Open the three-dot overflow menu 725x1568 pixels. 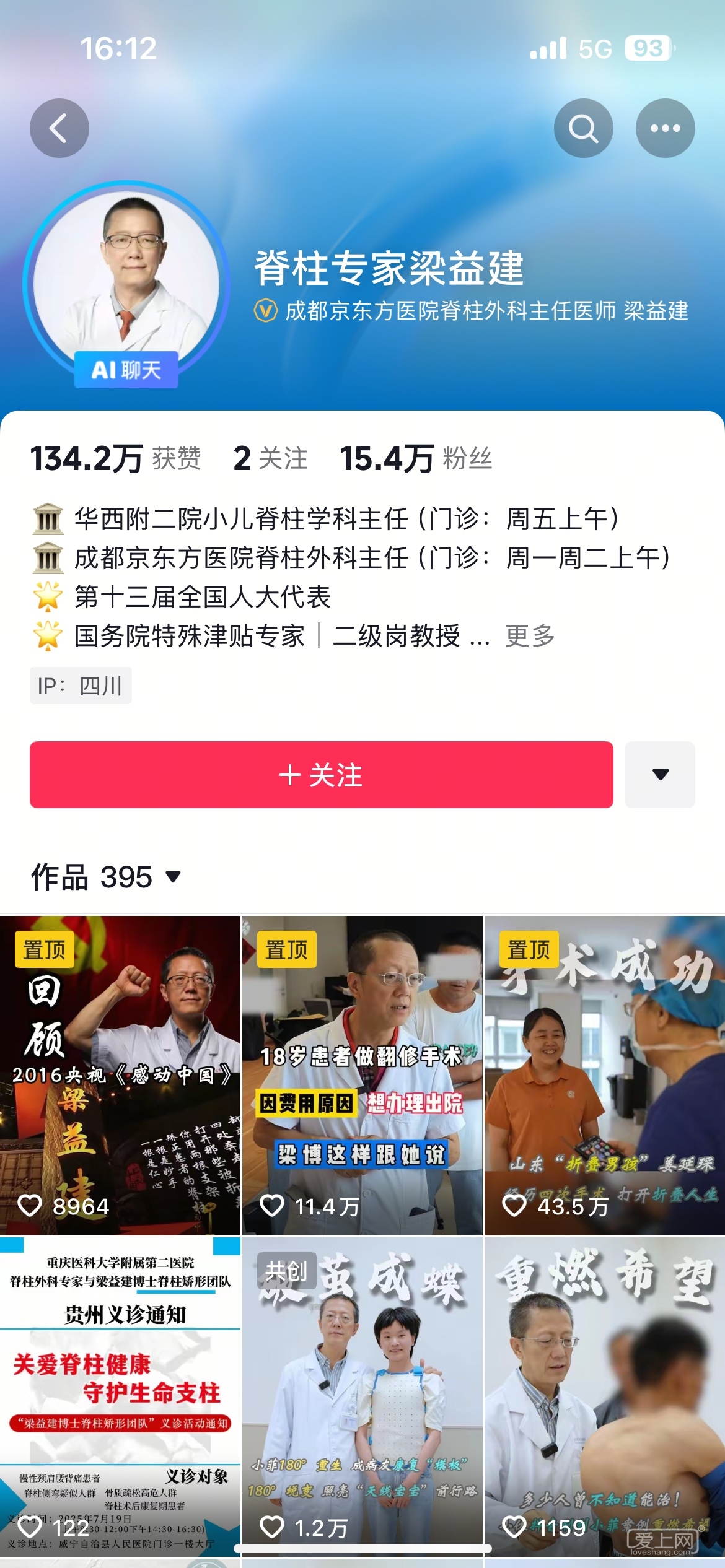tap(665, 128)
